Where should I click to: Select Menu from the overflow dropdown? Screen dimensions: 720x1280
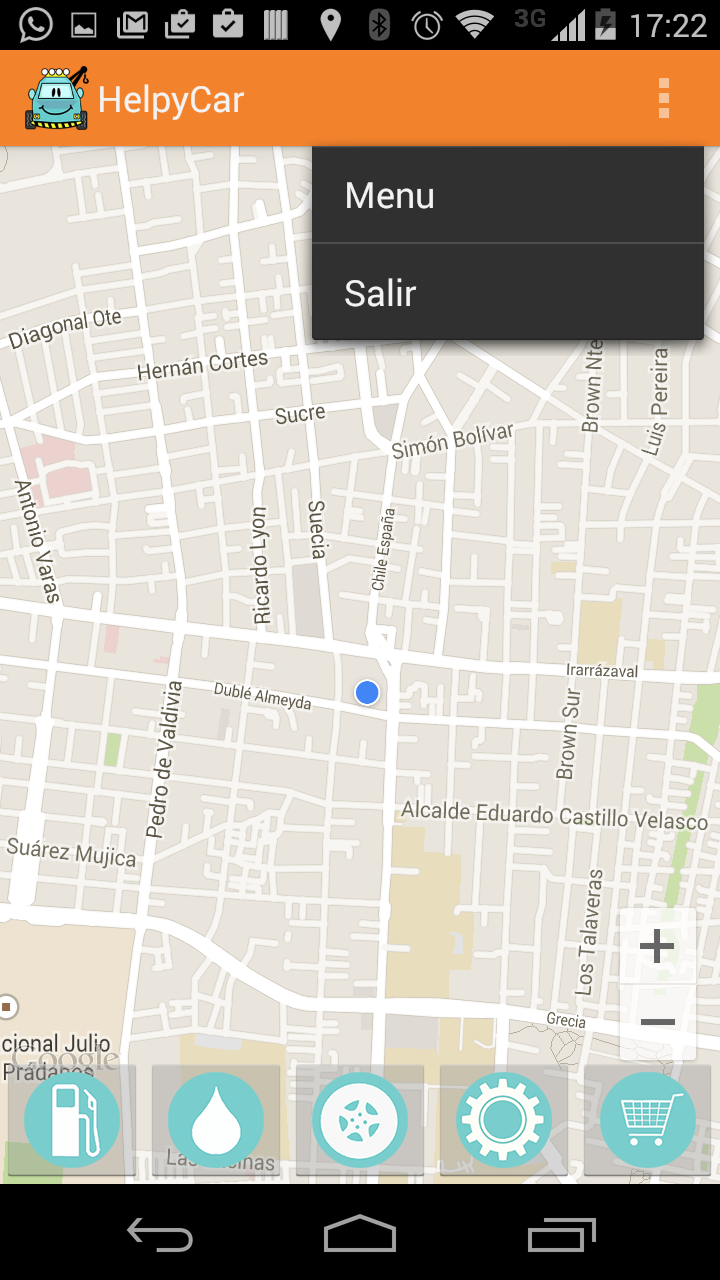coord(508,195)
